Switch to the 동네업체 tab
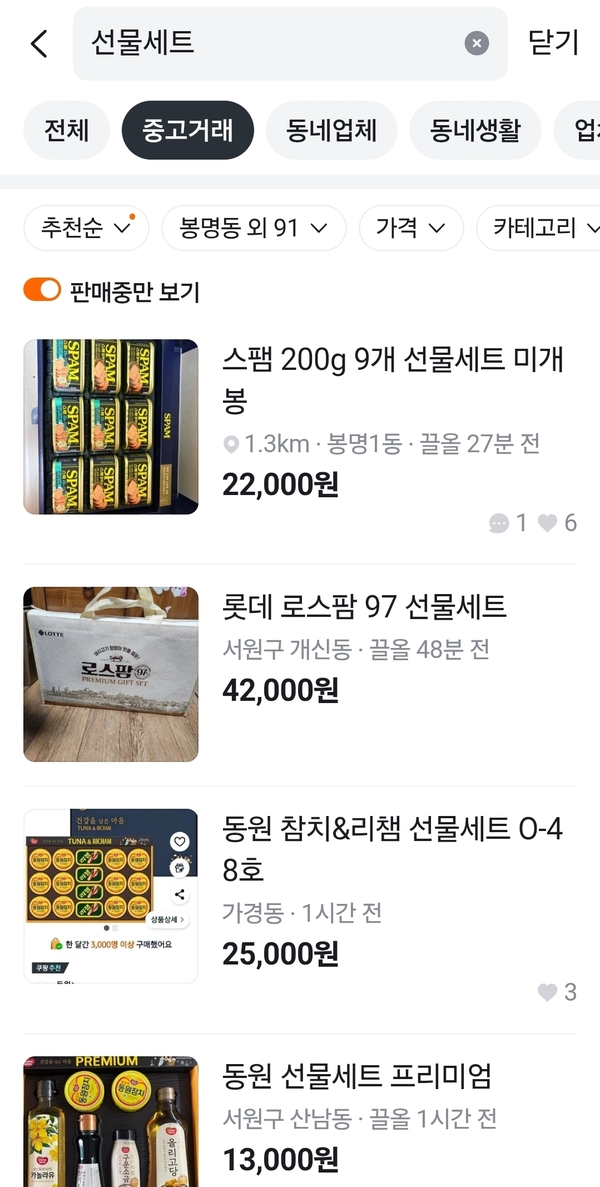The image size is (600, 1187). (331, 130)
